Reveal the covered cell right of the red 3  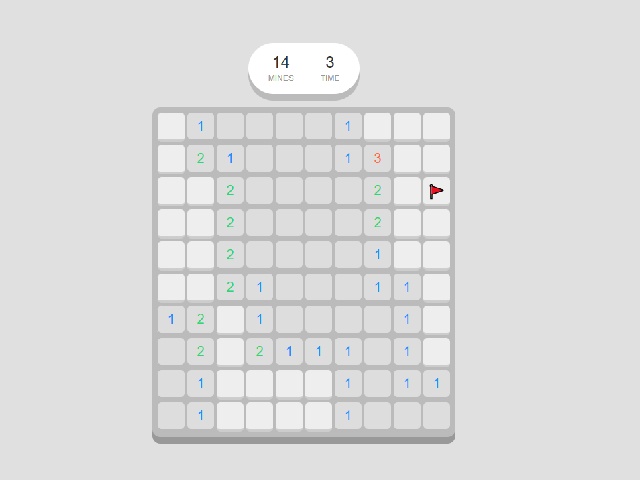point(407,158)
